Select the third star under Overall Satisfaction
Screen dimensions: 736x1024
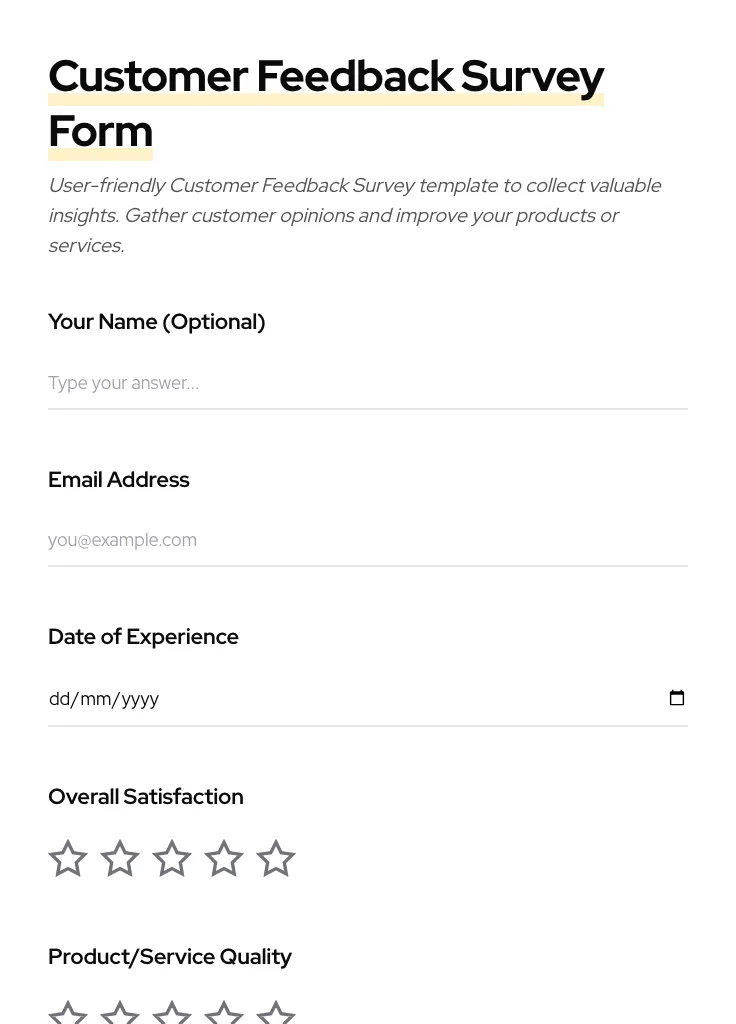pos(171,858)
